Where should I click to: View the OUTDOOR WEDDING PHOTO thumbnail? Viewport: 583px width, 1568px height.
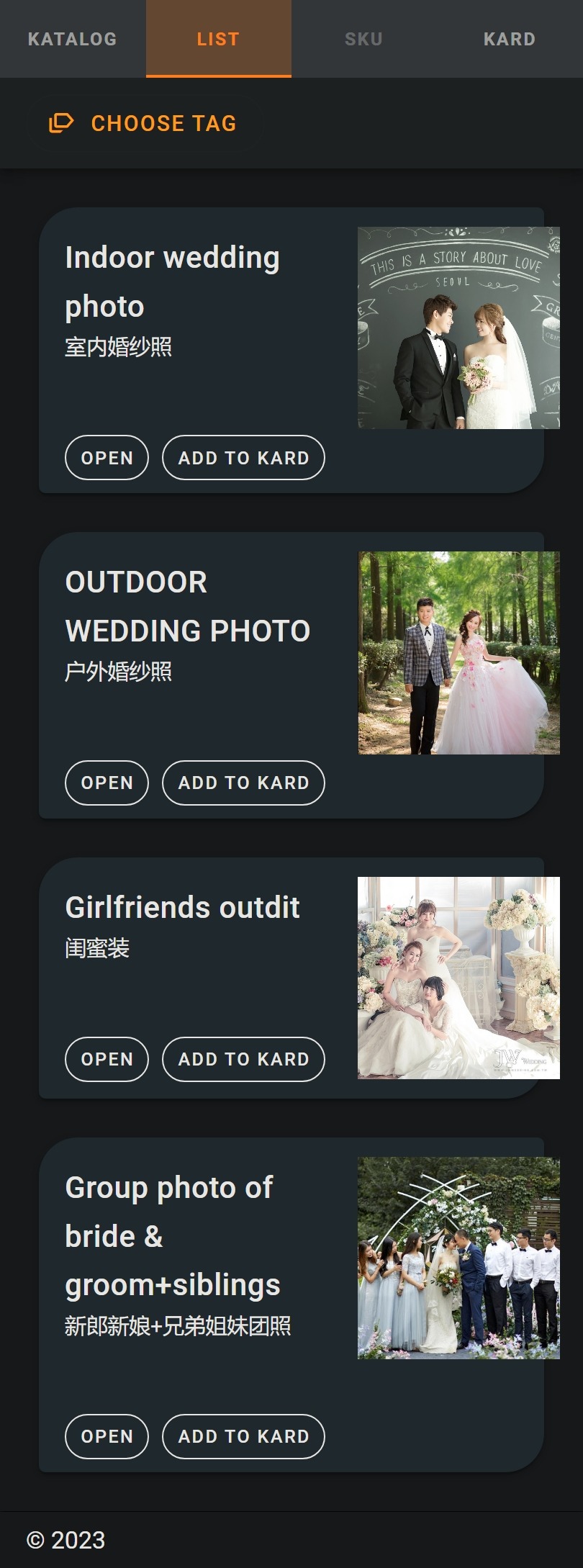click(x=458, y=653)
